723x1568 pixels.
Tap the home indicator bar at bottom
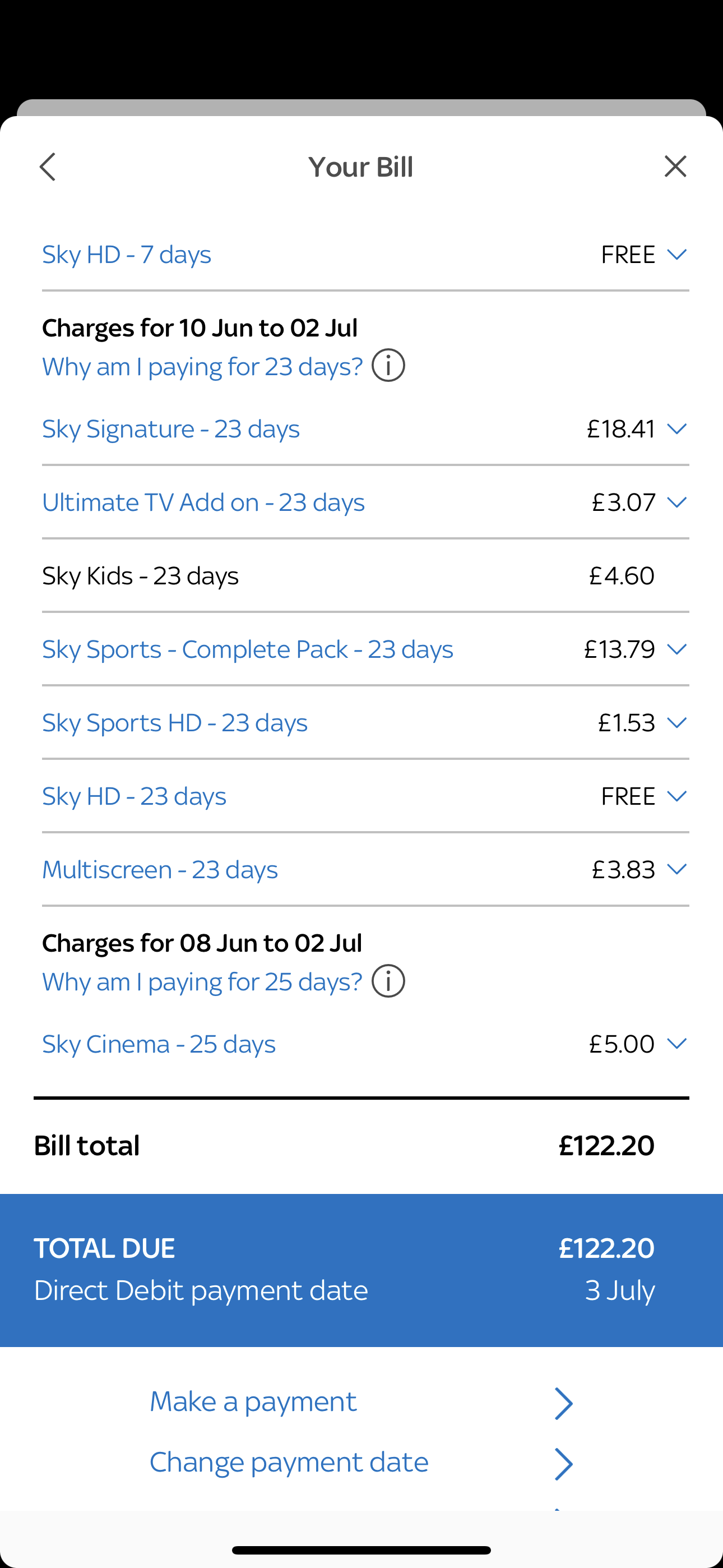coord(361,1549)
